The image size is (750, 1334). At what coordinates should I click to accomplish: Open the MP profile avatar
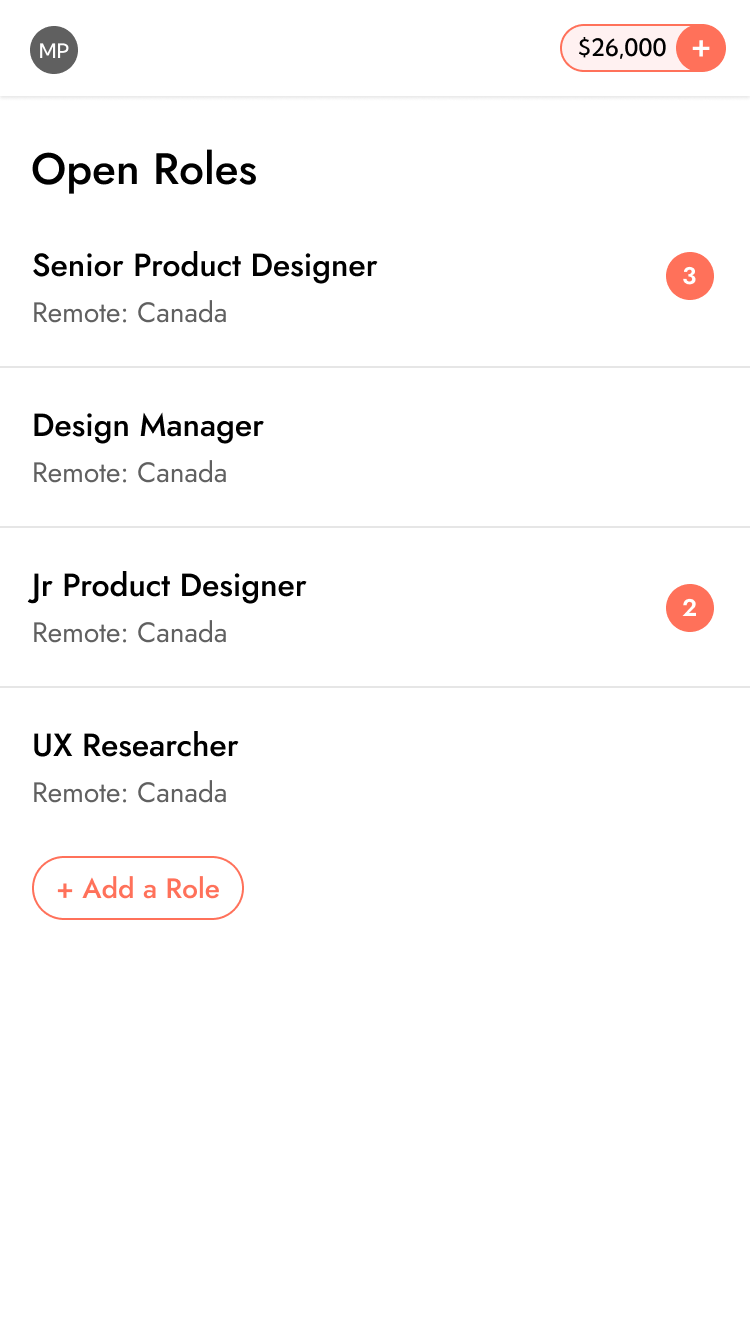click(54, 50)
